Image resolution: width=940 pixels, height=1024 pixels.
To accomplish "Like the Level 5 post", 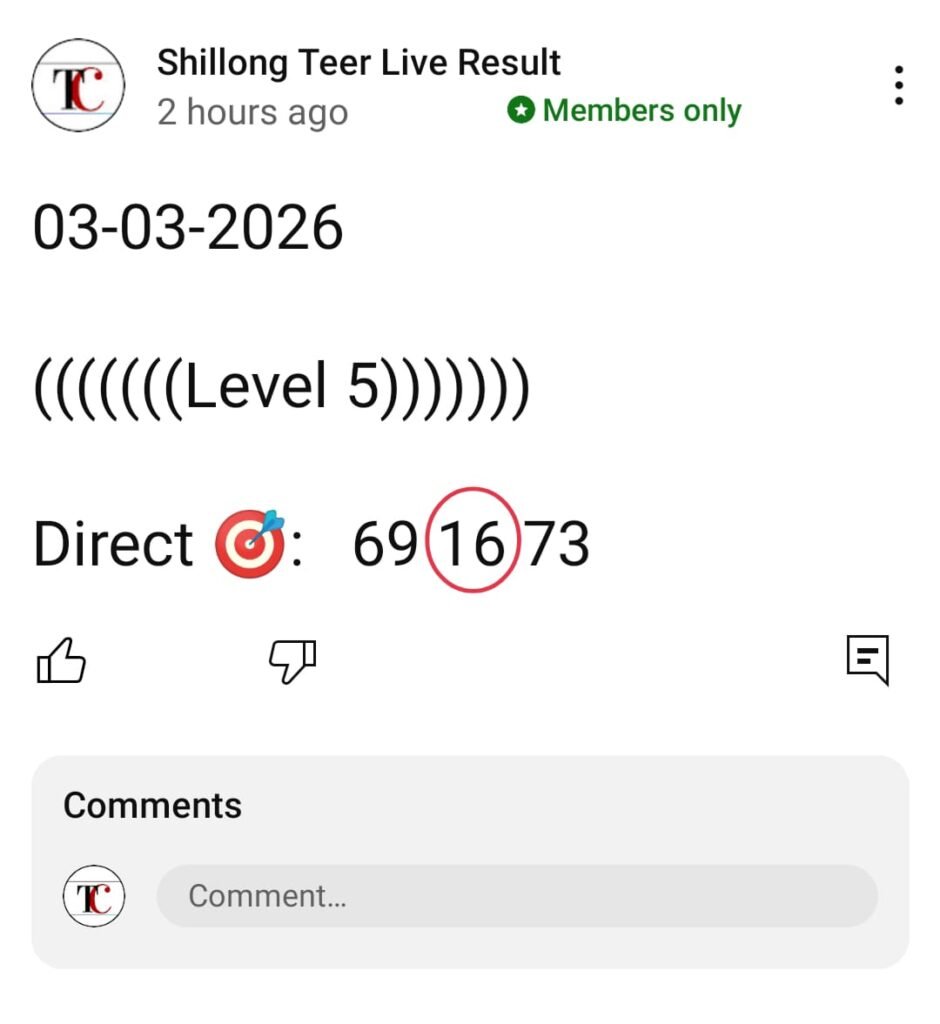I will click(x=61, y=660).
